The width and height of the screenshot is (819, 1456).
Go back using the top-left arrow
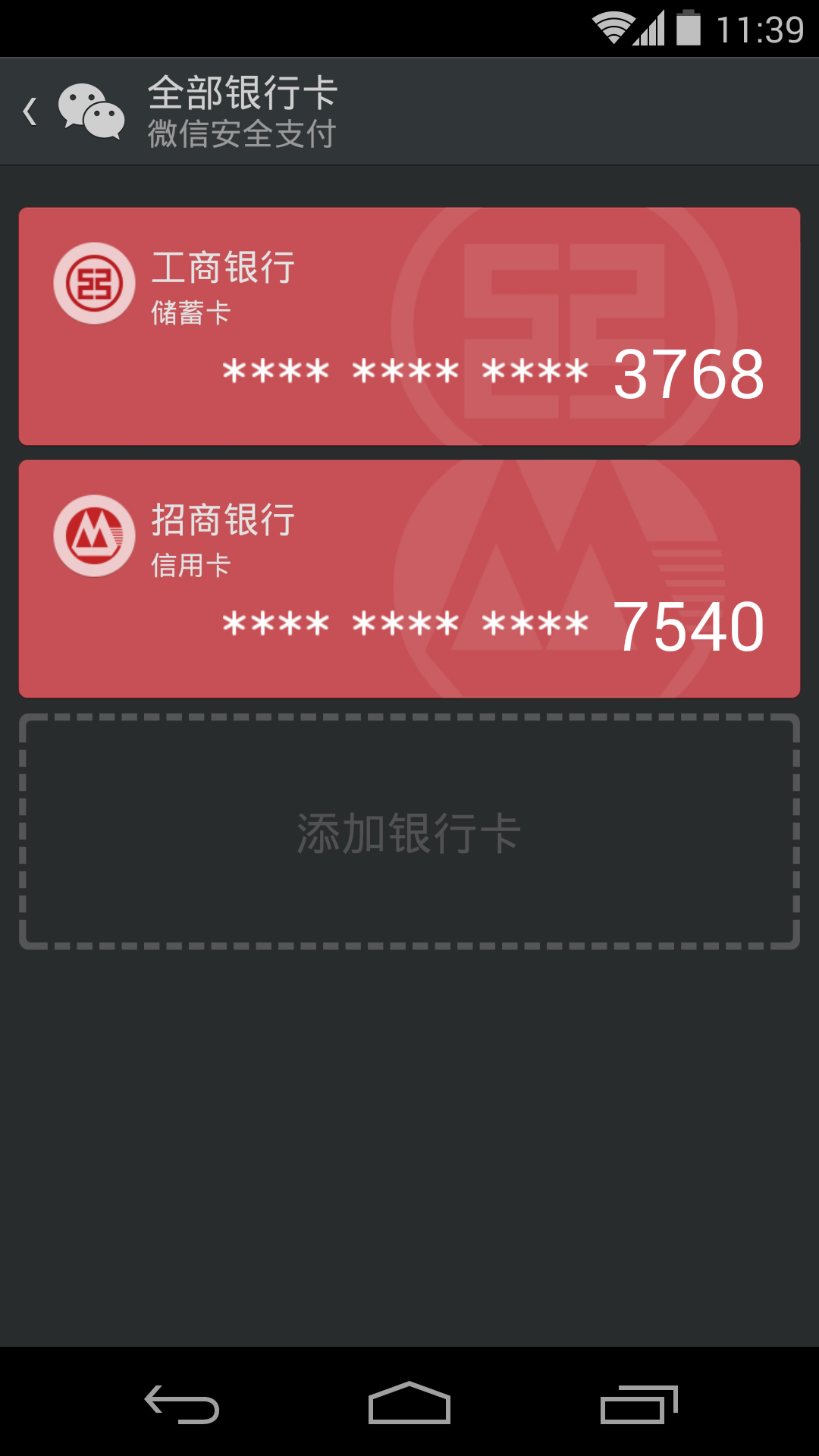(30, 111)
